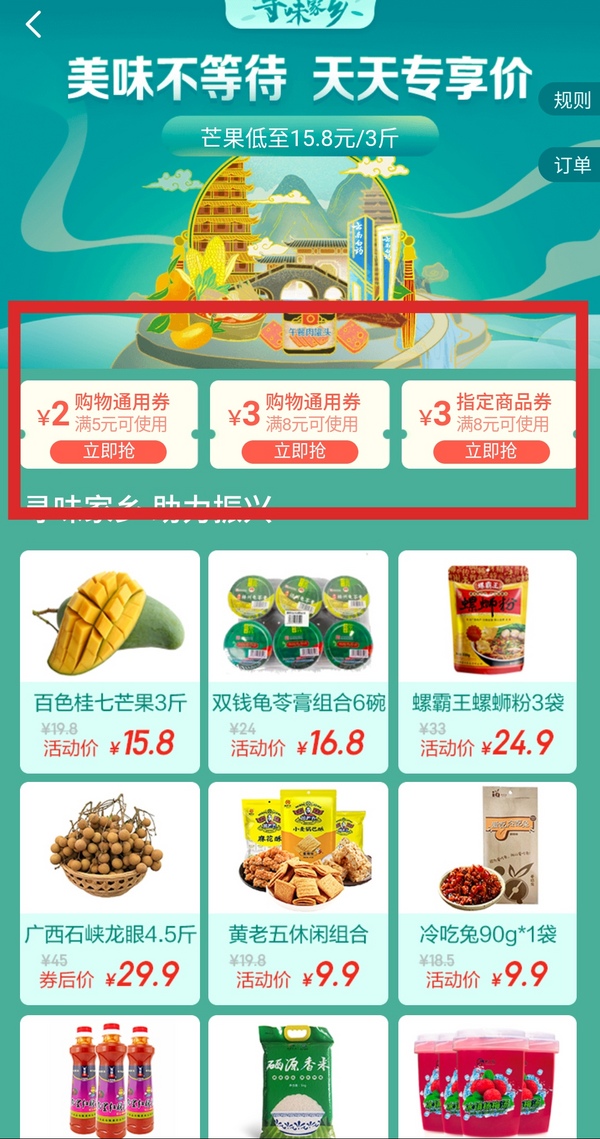
Task: Open the red lychee drink cups product card
Action: pyautogui.click(x=487, y=1077)
